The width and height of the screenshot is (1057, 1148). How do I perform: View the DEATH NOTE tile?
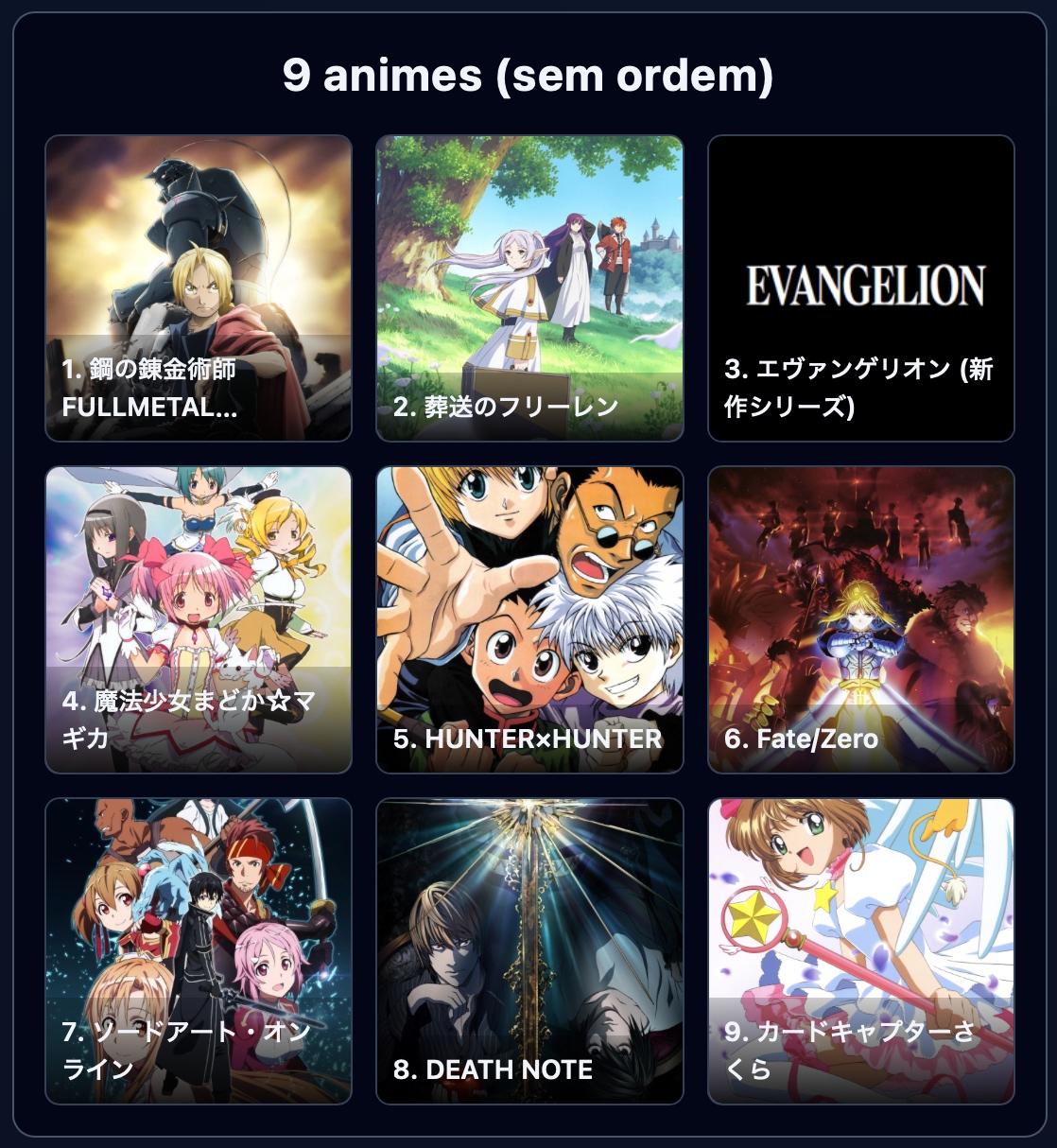(x=529, y=950)
